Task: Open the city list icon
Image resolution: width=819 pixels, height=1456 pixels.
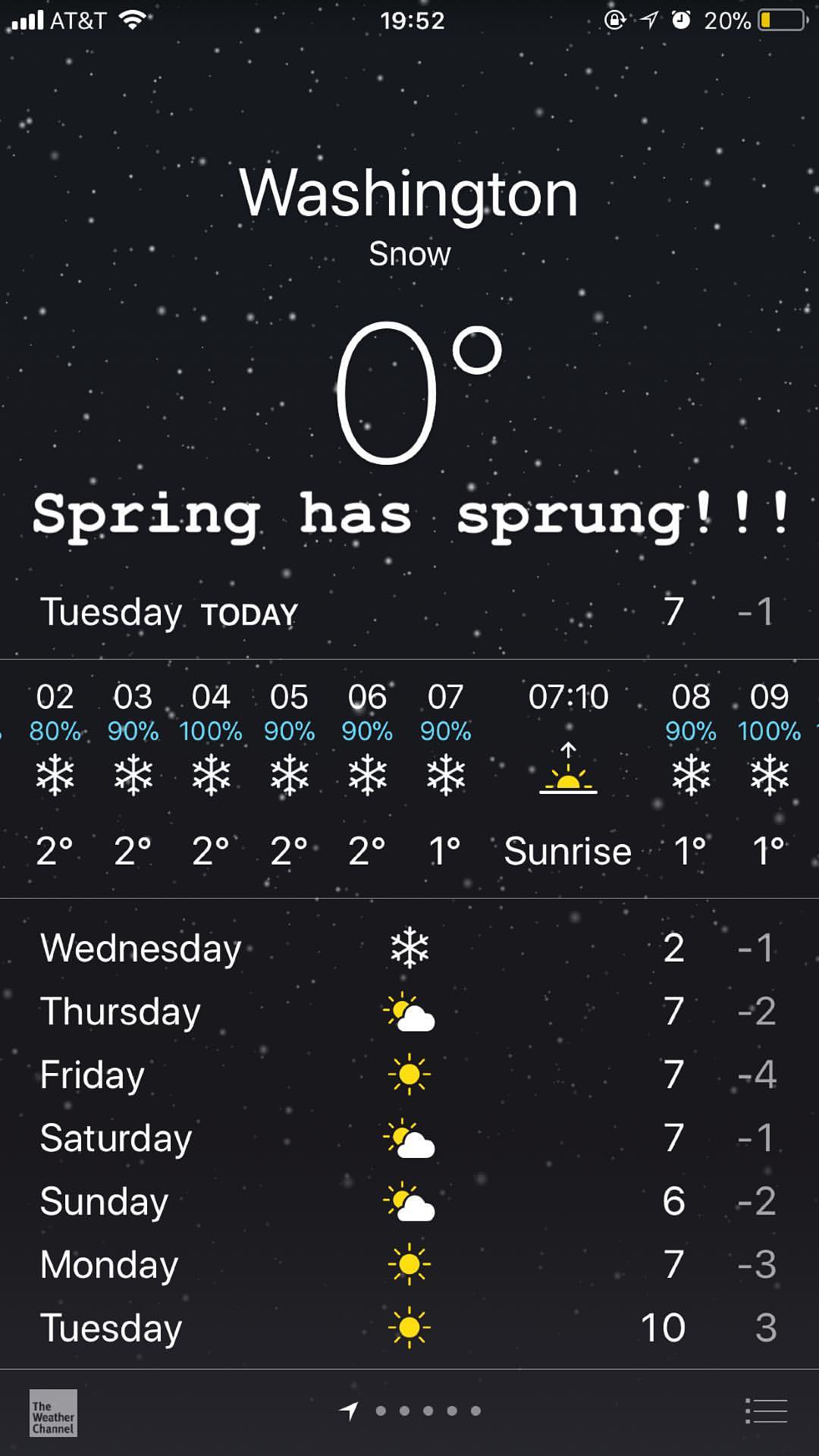Action: (767, 1411)
